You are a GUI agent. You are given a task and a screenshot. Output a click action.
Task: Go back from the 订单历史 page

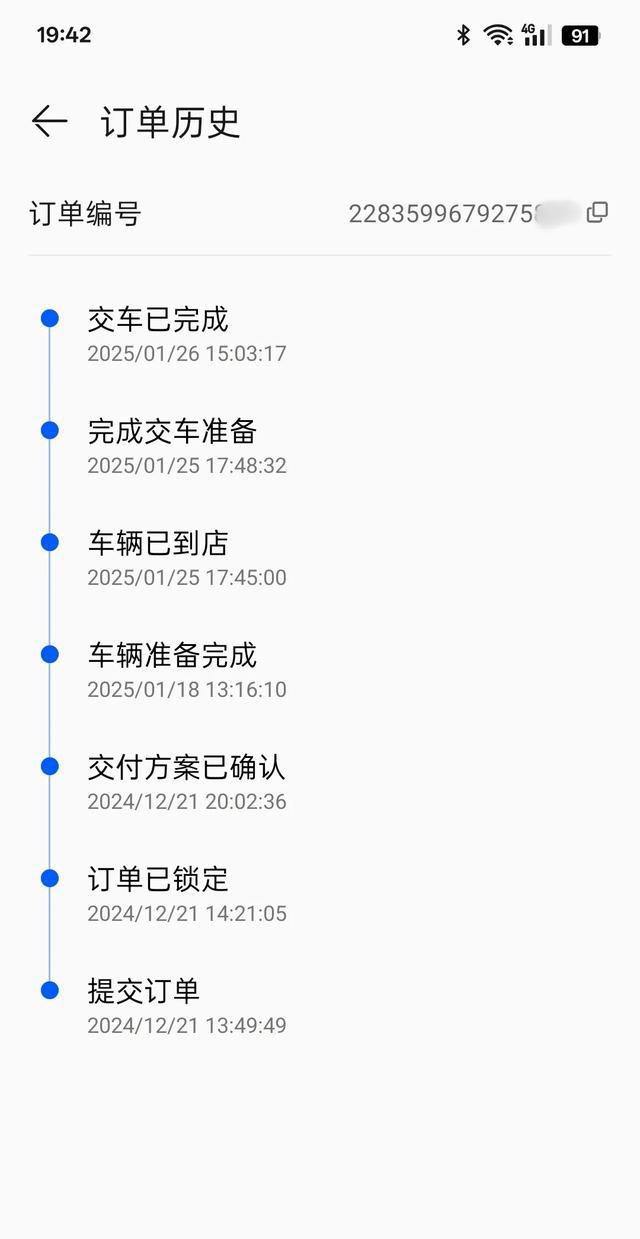(49, 122)
